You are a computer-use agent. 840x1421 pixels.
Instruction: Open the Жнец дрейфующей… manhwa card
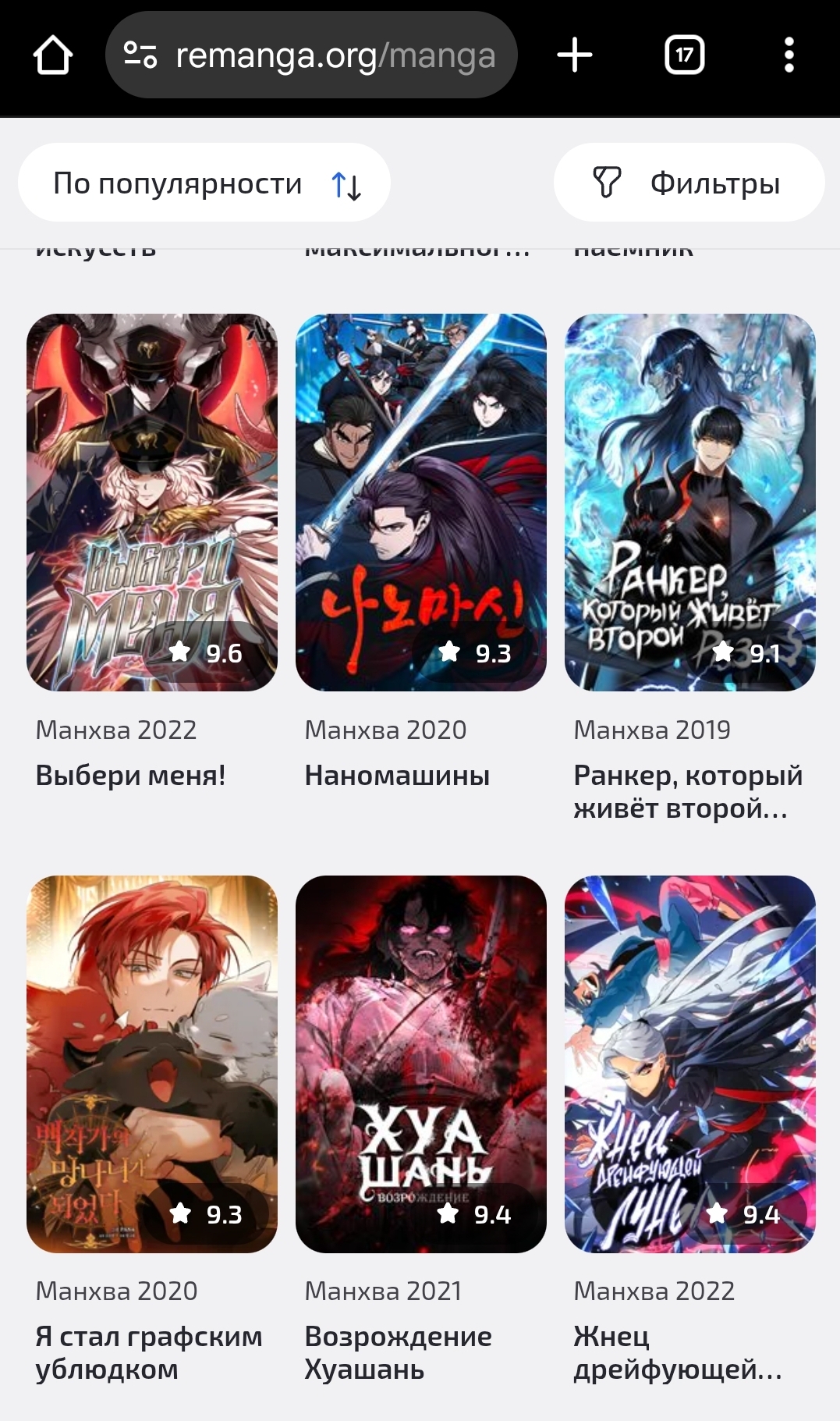pyautogui.click(x=689, y=1064)
